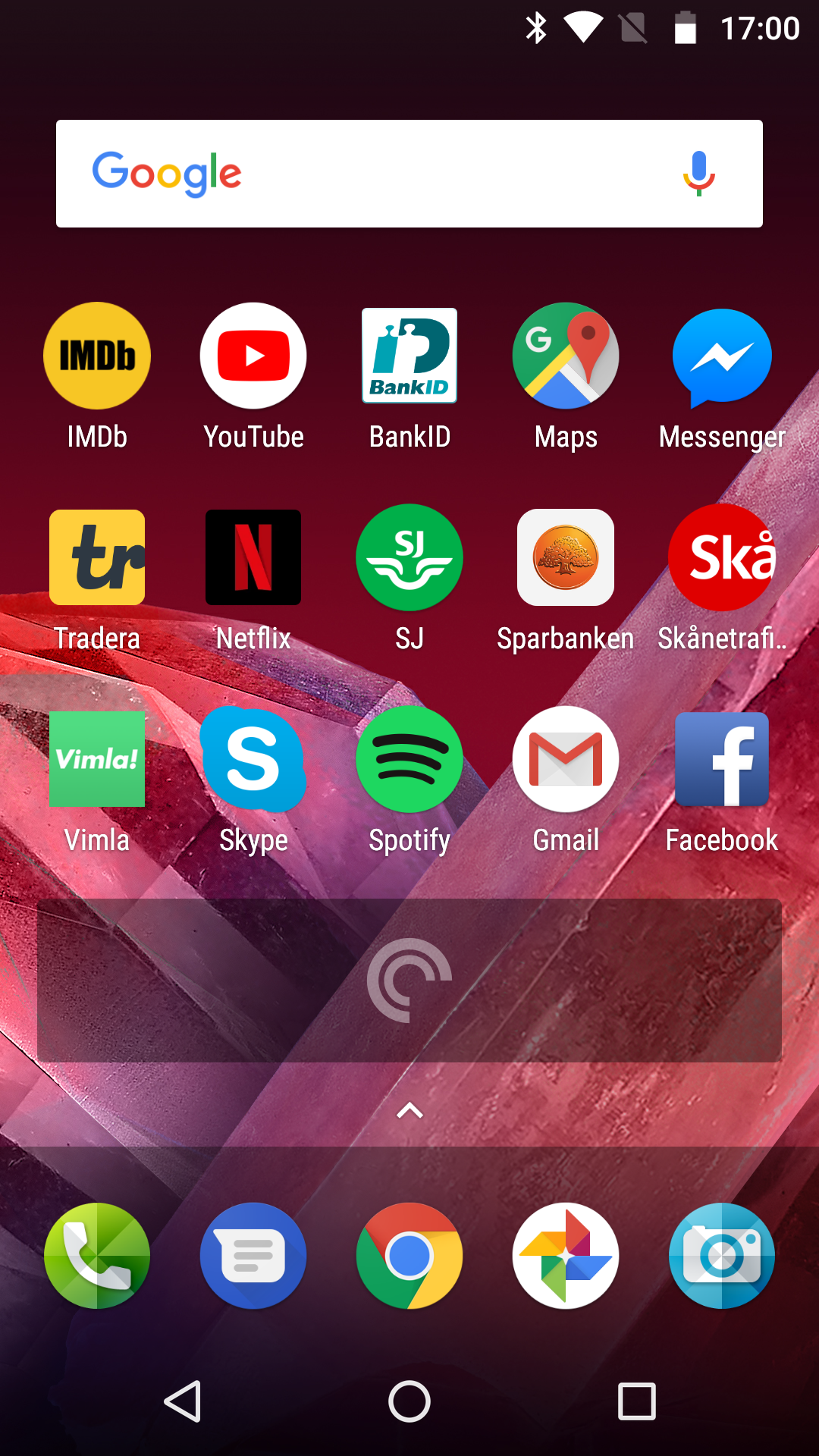819x1456 pixels.
Task: Open Gmail
Action: click(x=566, y=759)
